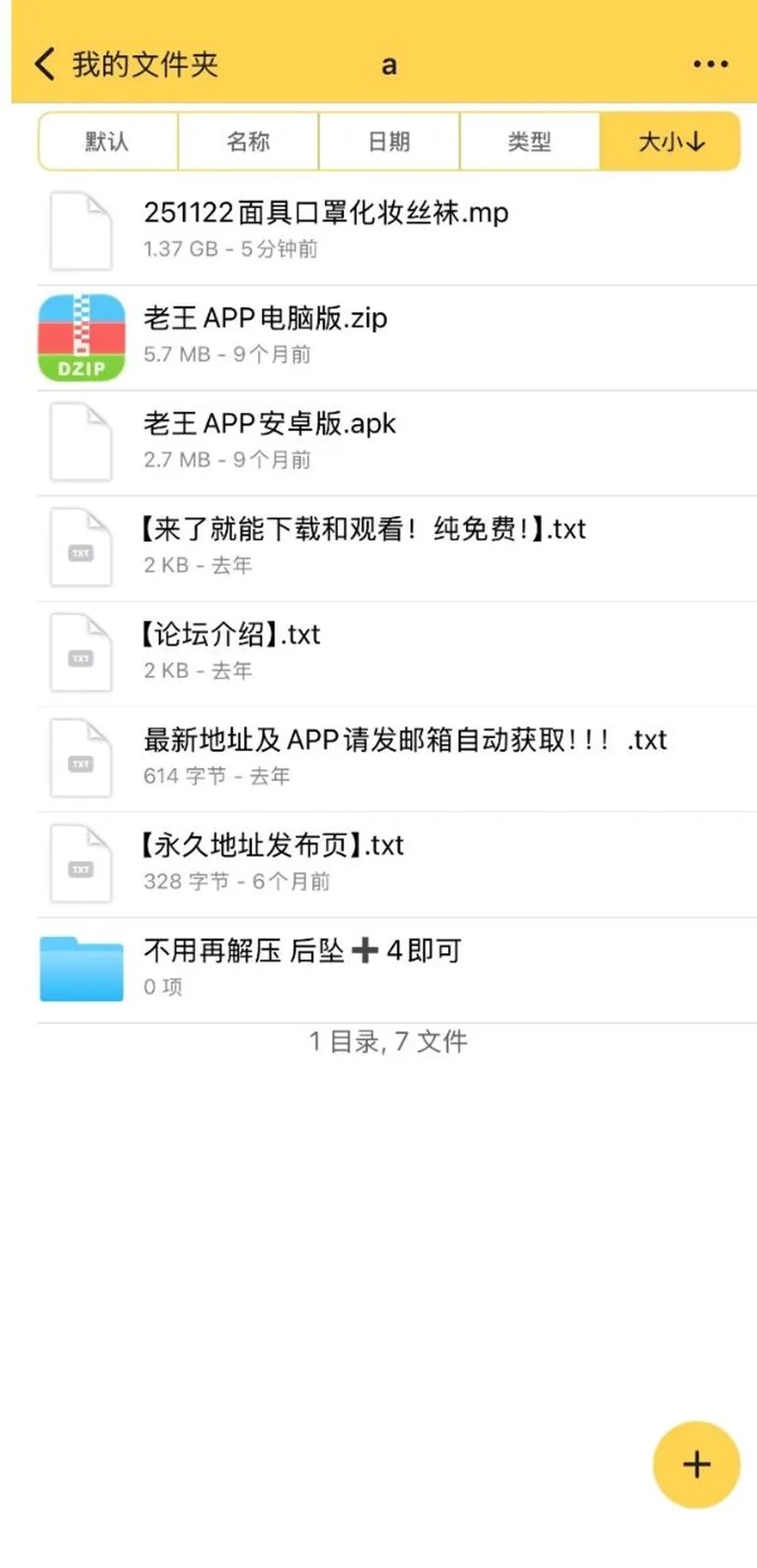Sort files by 名称
The width and height of the screenshot is (757, 1568).
click(x=248, y=142)
